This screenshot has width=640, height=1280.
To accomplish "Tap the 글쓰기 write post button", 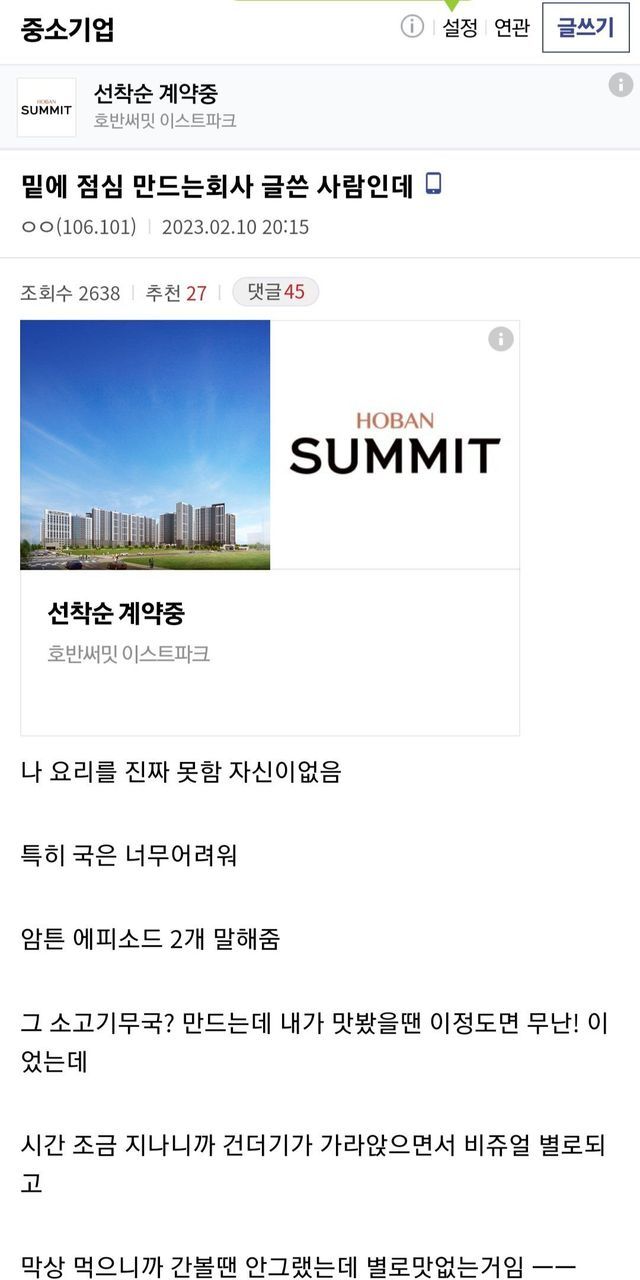I will (x=586, y=28).
